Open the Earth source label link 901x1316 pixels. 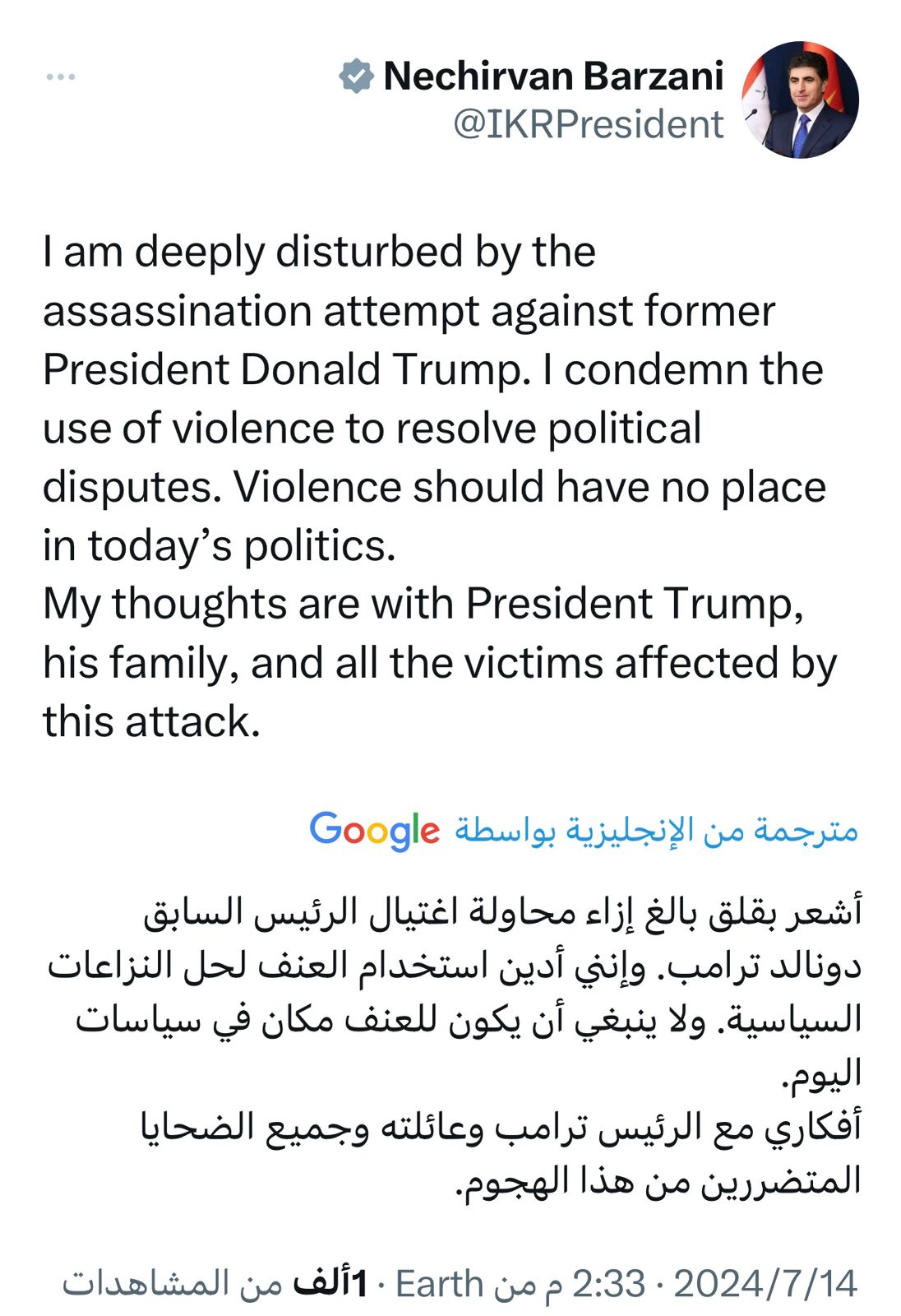(x=439, y=1284)
